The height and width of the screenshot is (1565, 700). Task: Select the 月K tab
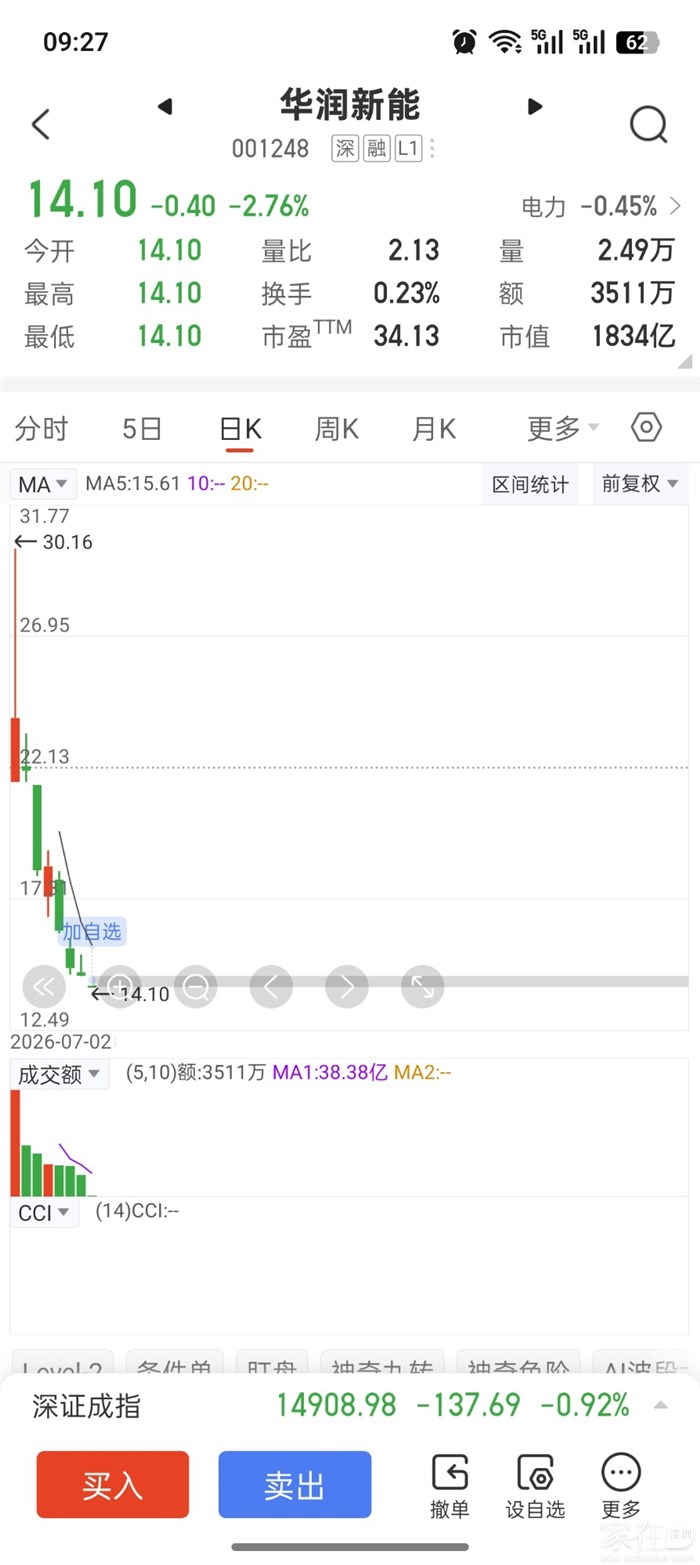point(434,429)
